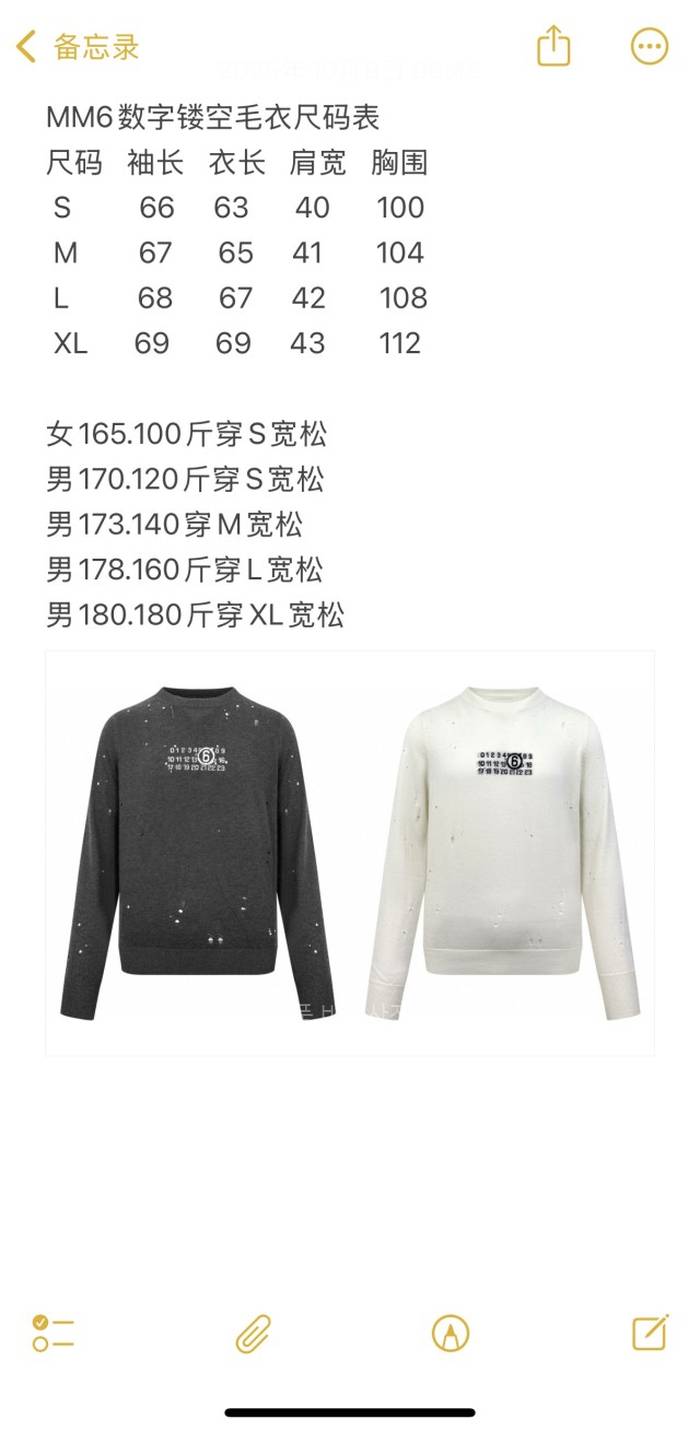Viewport: 700px width, 1431px height.
Task: Add a checklist to the note
Action: tap(53, 1333)
